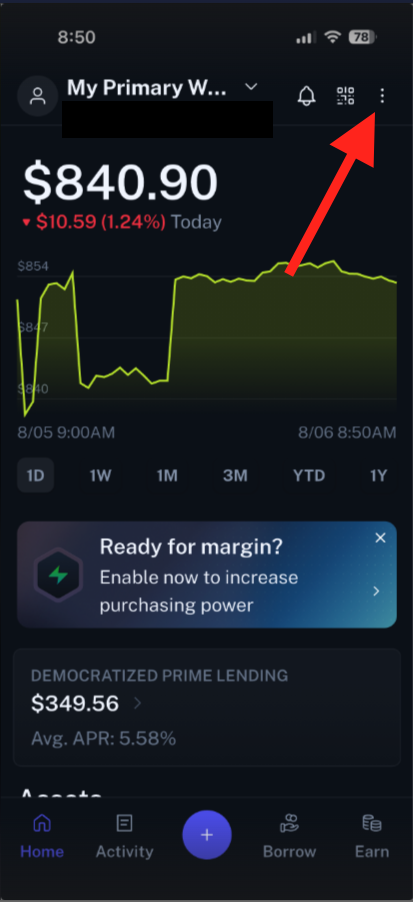Viewport: 413px width, 902px height.
Task: Switch chart to 3M range
Action: (x=235, y=476)
